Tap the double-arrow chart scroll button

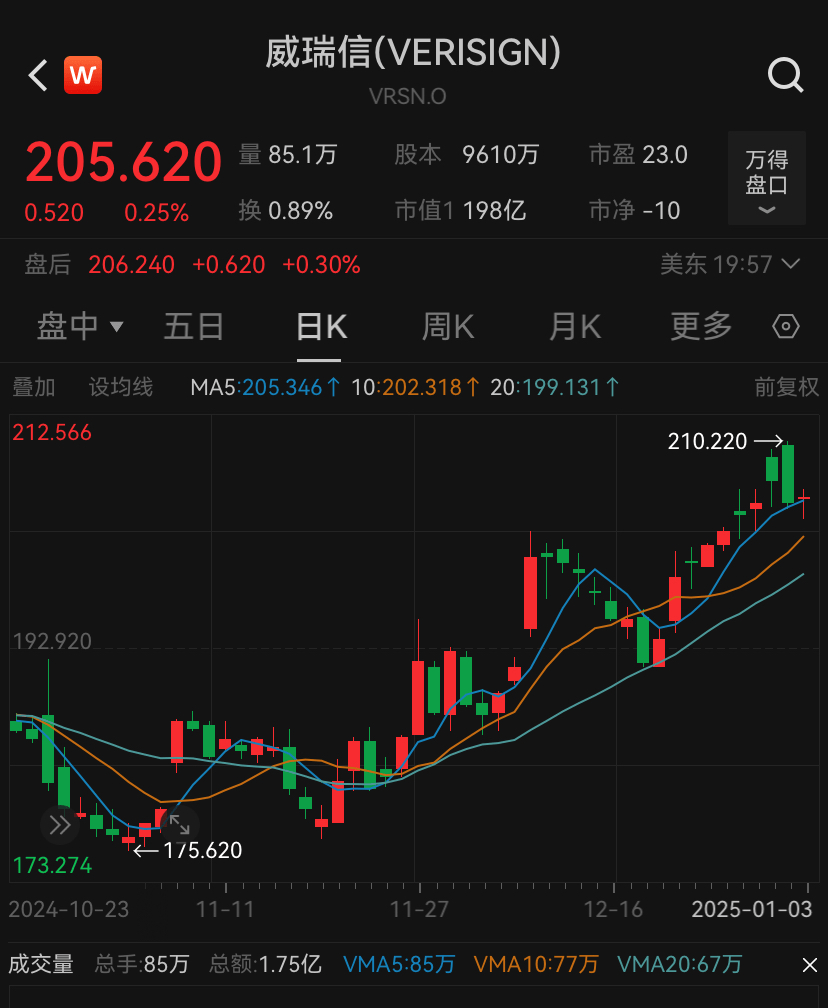point(59,825)
